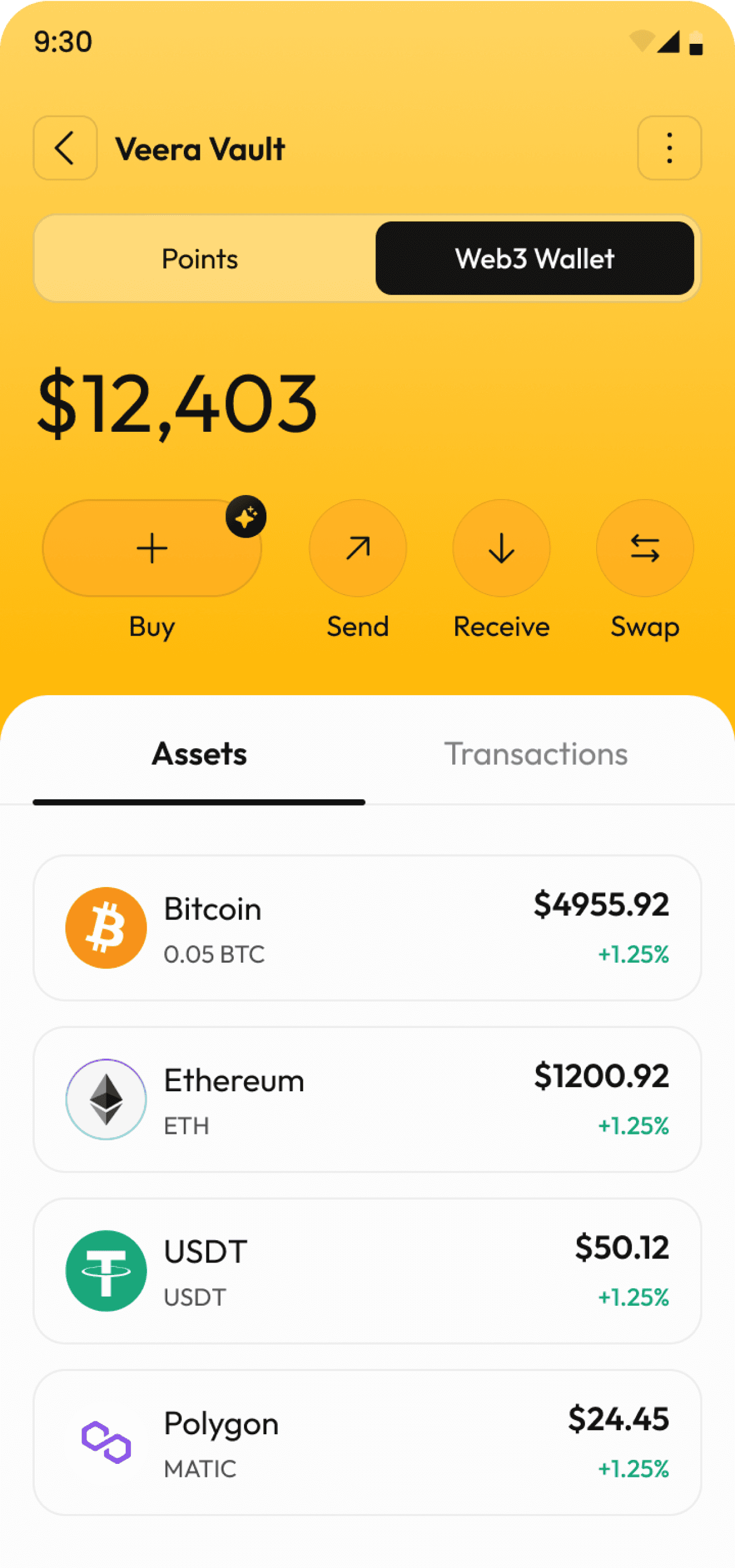Send crypto with the arrow button

[358, 548]
